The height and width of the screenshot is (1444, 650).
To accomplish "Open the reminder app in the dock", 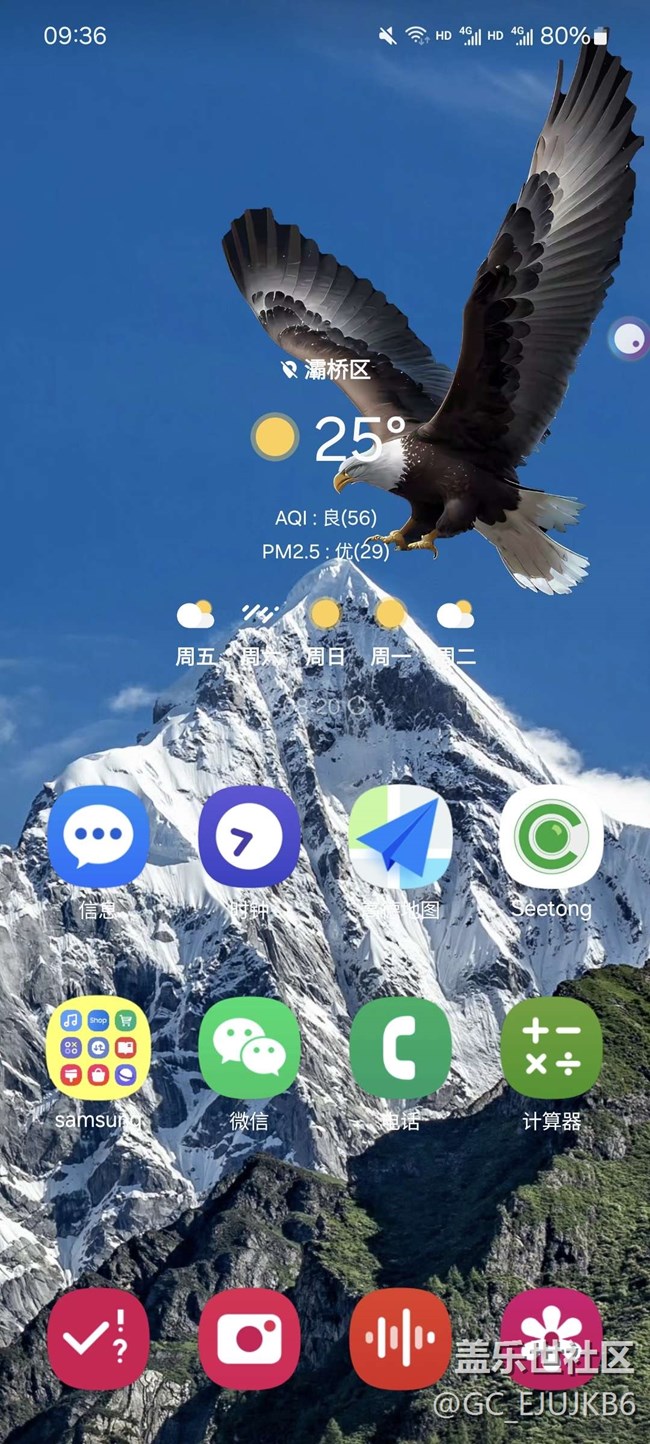I will coord(98,1339).
